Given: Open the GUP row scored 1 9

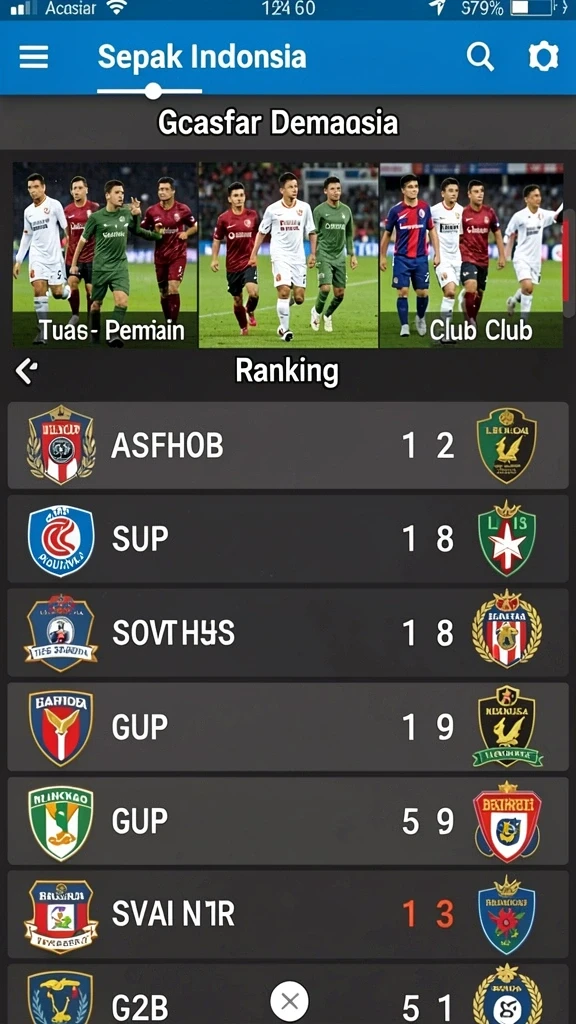Looking at the screenshot, I should (288, 727).
